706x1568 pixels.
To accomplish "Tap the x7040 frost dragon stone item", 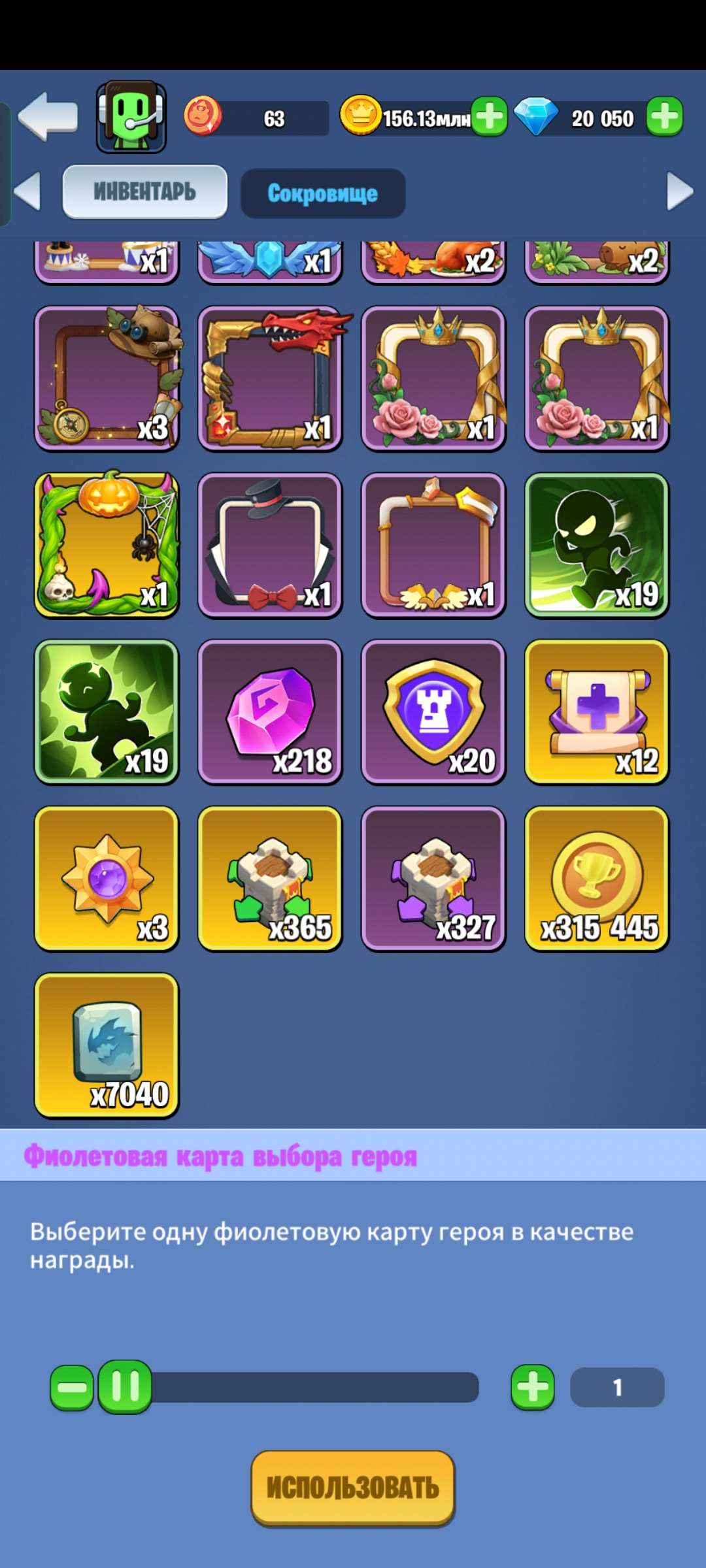I will (108, 1045).
